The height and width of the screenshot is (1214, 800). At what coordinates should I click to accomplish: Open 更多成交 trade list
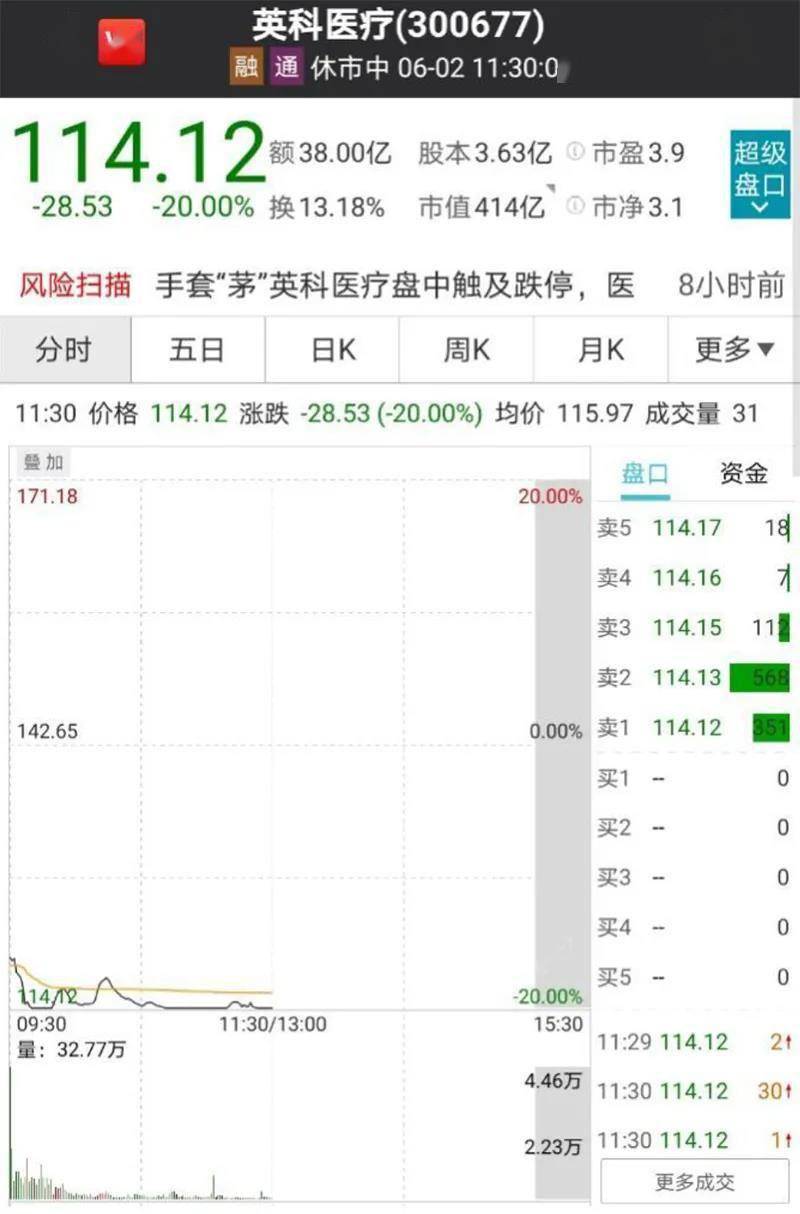pos(695,1182)
